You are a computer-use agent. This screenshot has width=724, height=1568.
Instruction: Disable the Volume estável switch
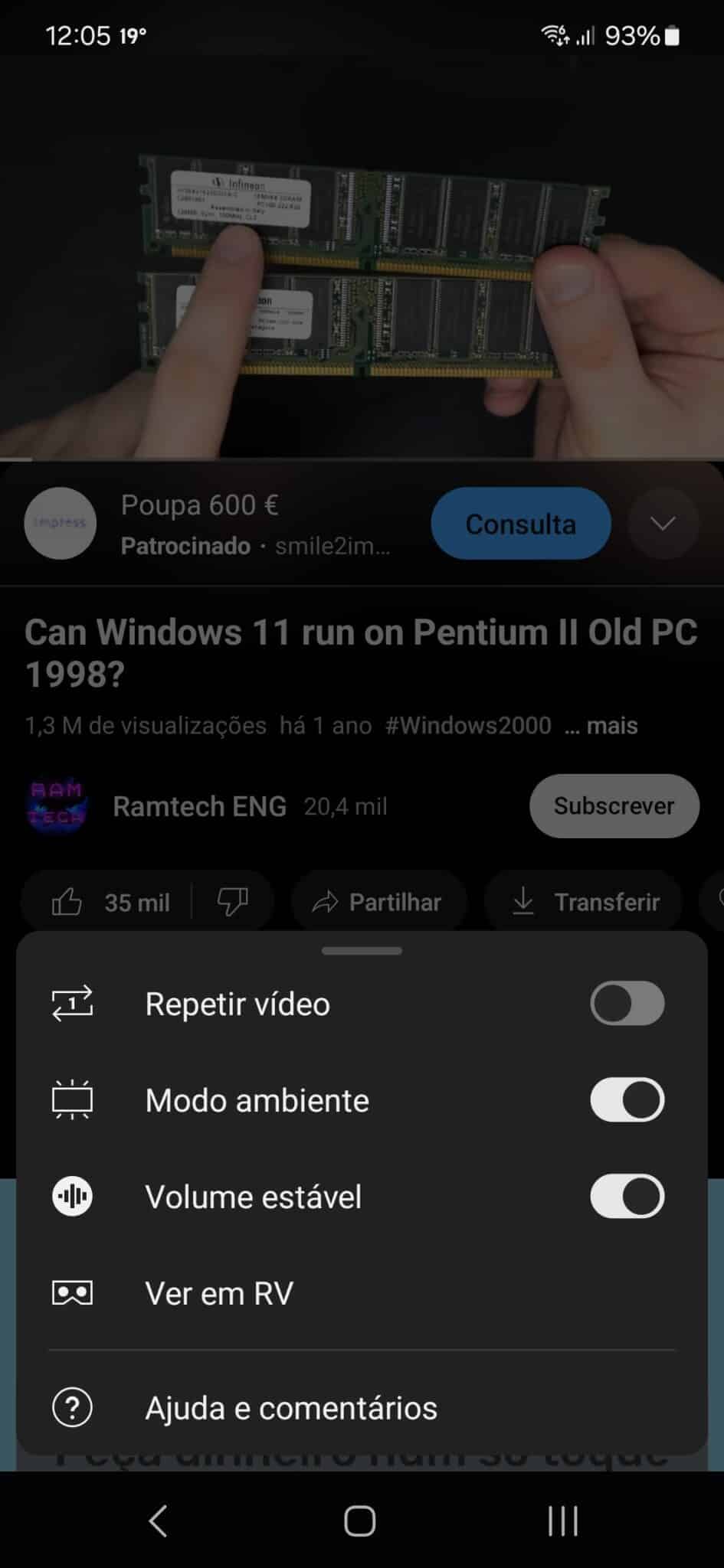coord(627,1196)
